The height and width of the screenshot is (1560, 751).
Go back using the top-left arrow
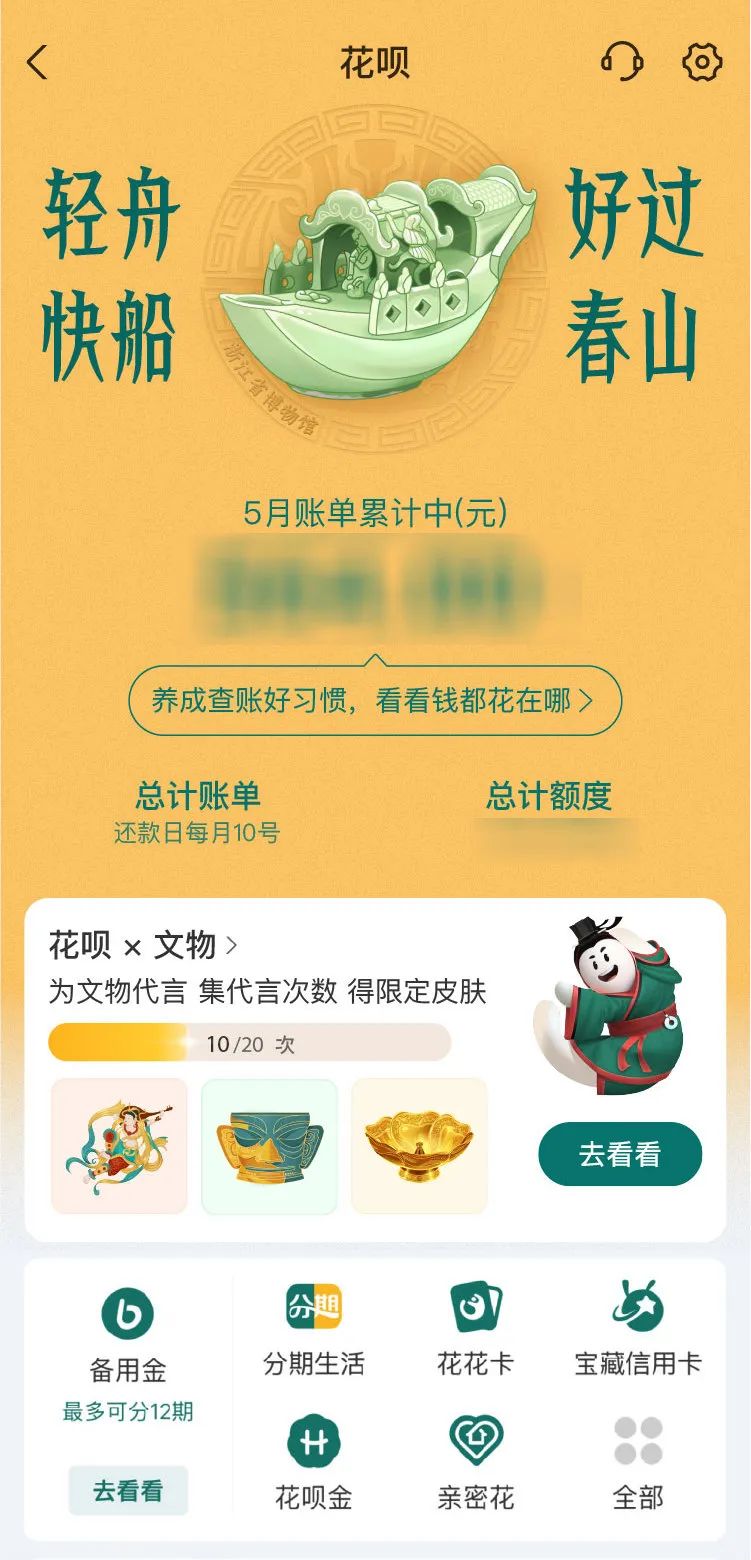[37, 63]
